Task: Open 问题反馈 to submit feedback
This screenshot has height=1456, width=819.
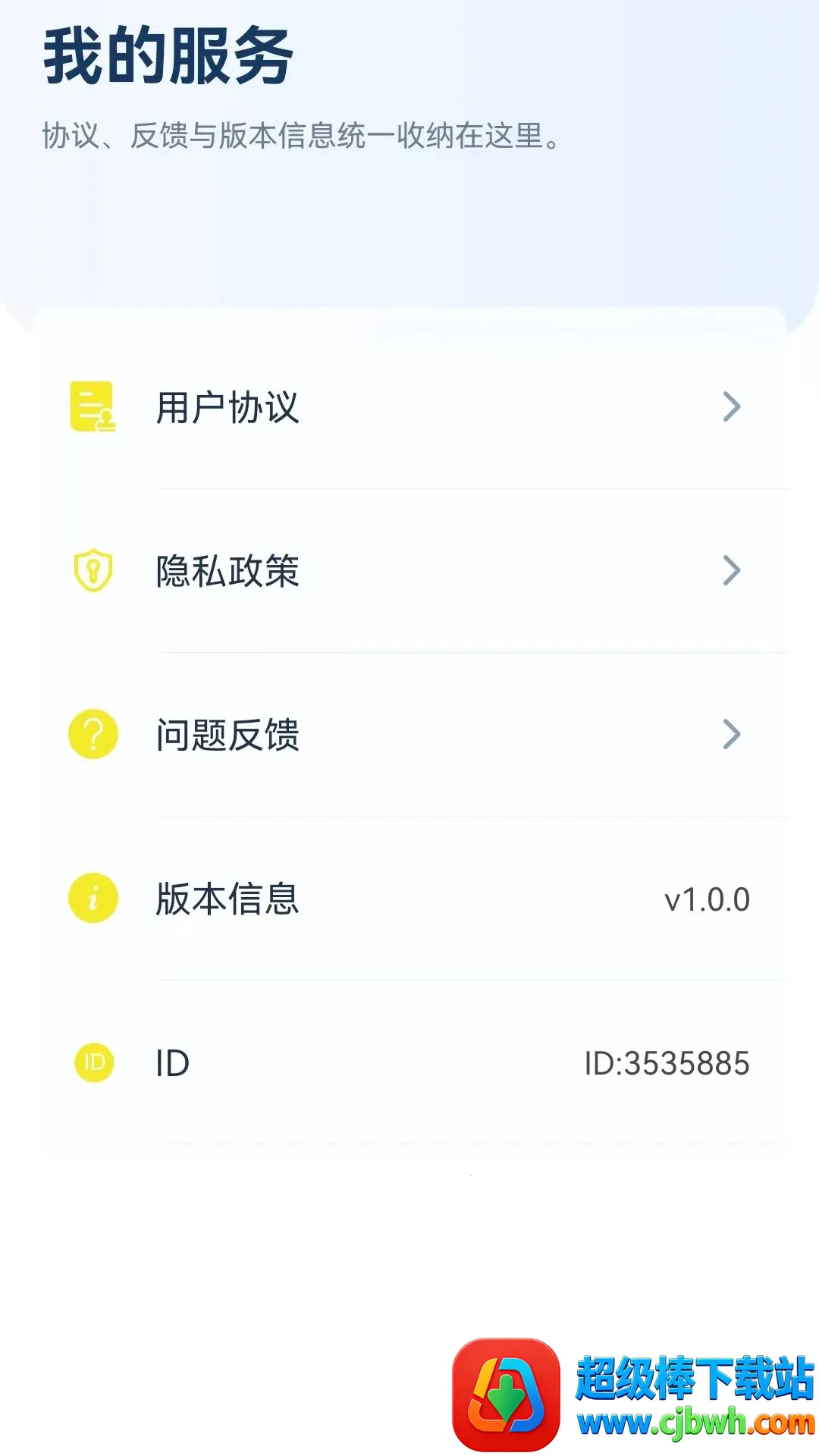Action: (x=409, y=735)
